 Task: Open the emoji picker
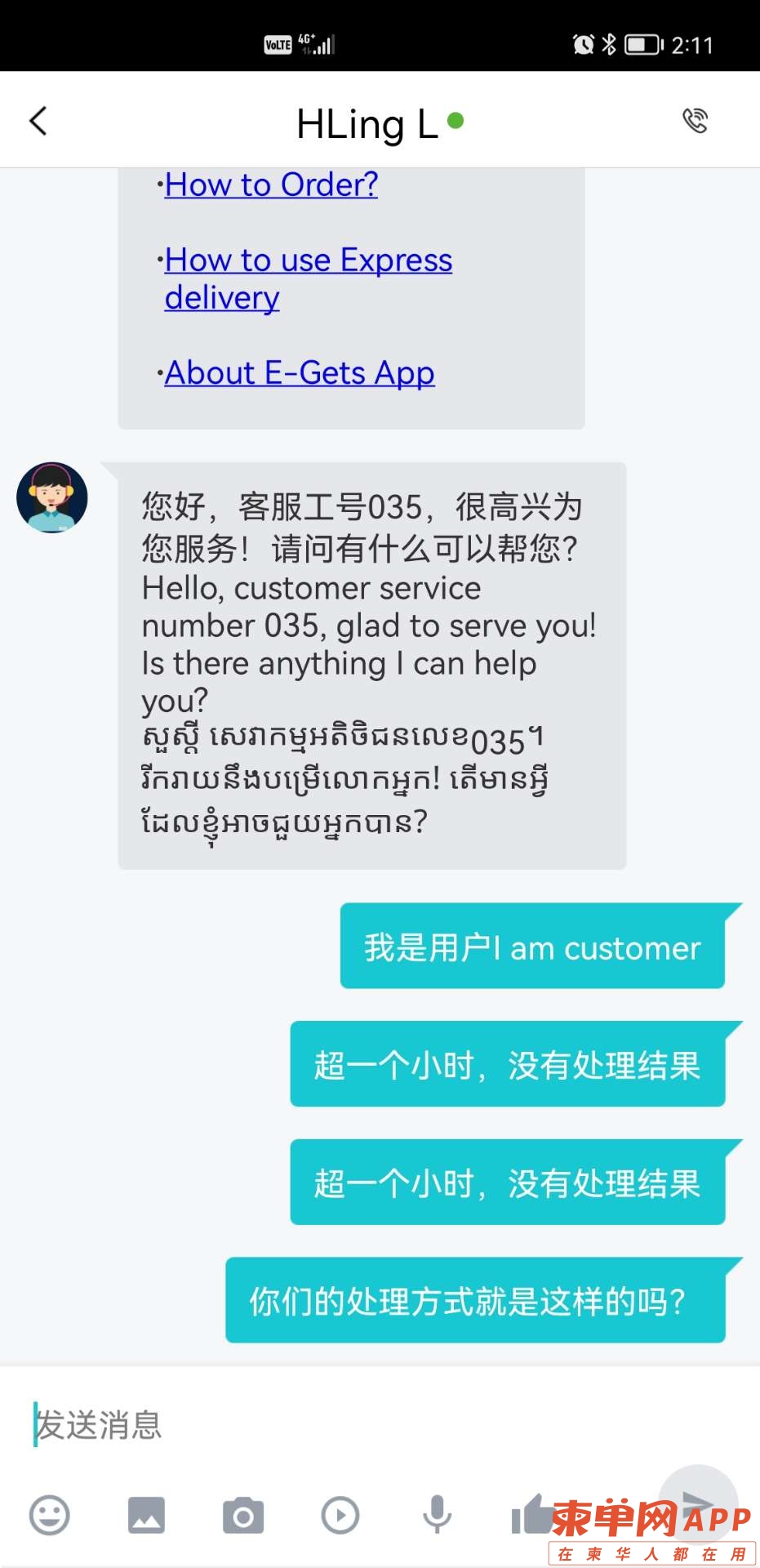click(50, 1516)
